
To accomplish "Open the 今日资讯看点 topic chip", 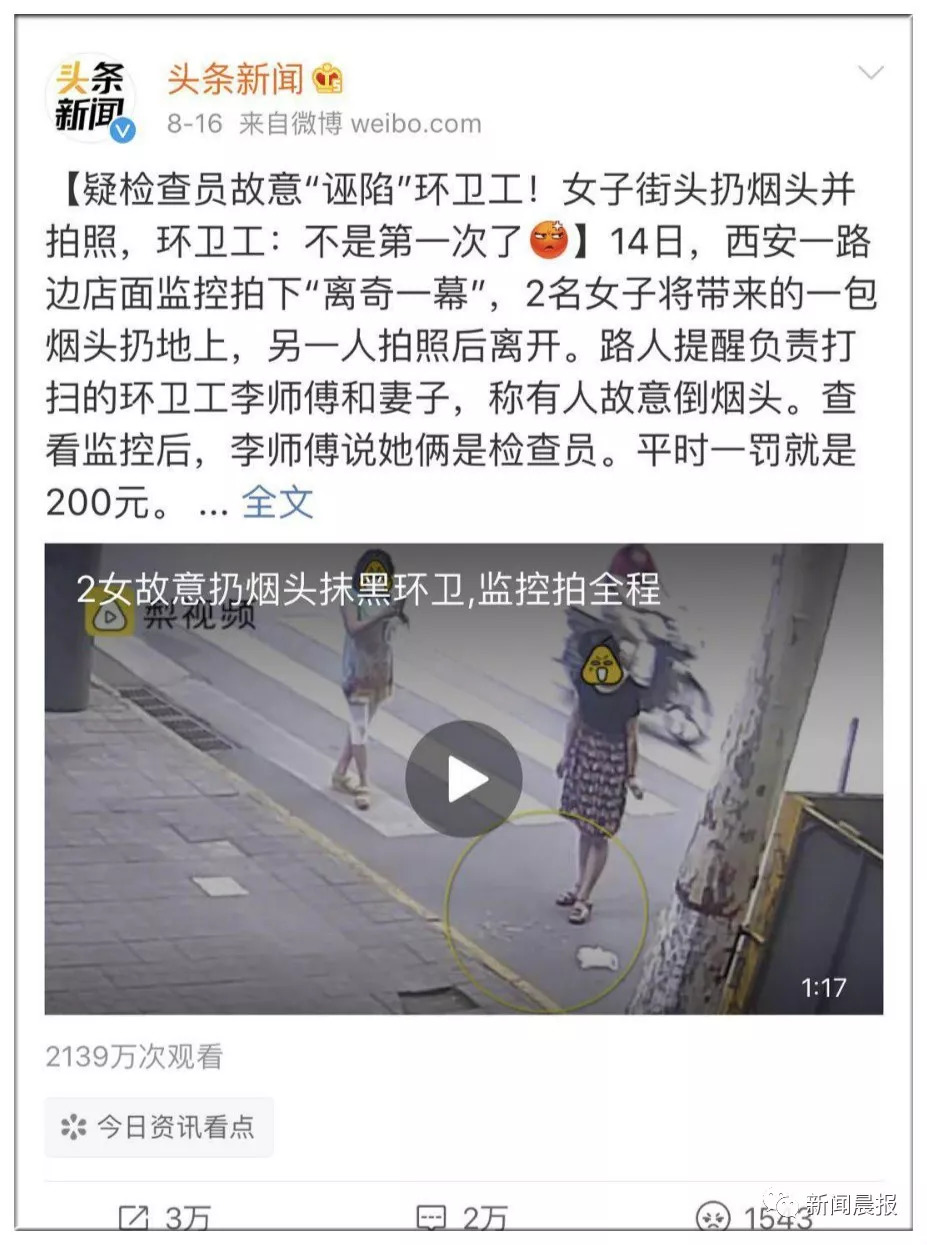I will pos(159,1127).
